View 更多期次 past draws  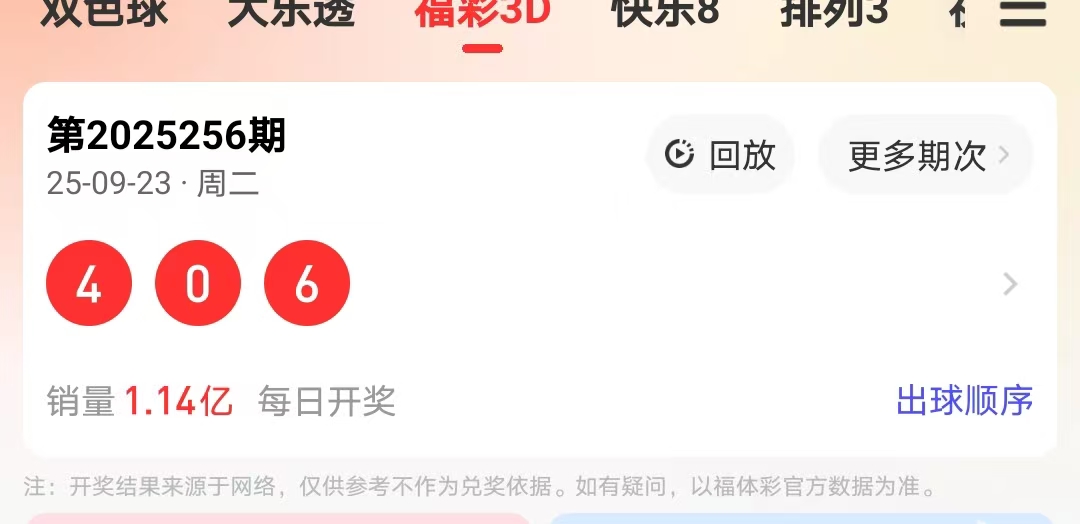tap(926, 155)
